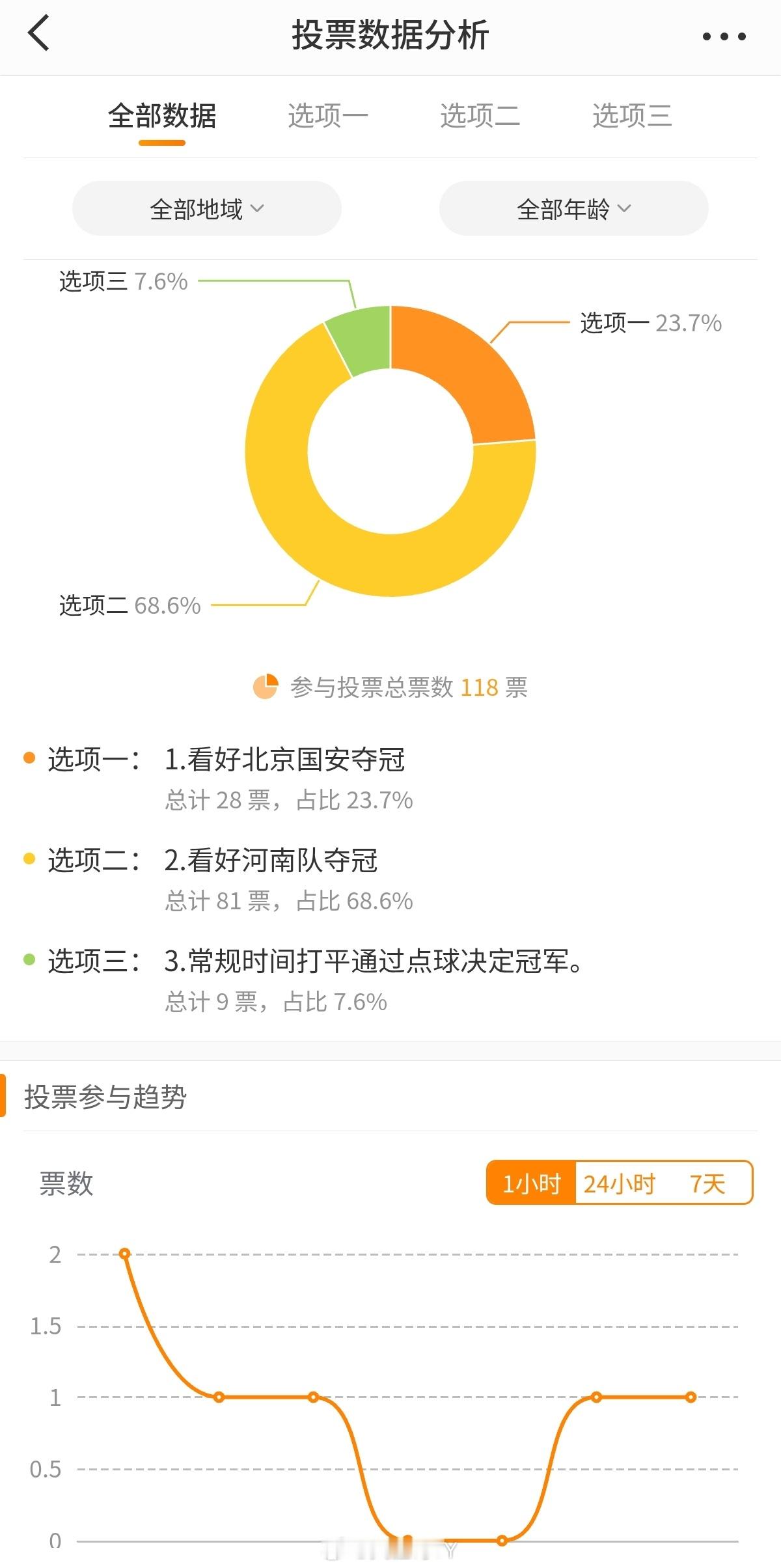Open the 全部年龄 age dropdown
781x1568 pixels.
pyautogui.click(x=573, y=209)
